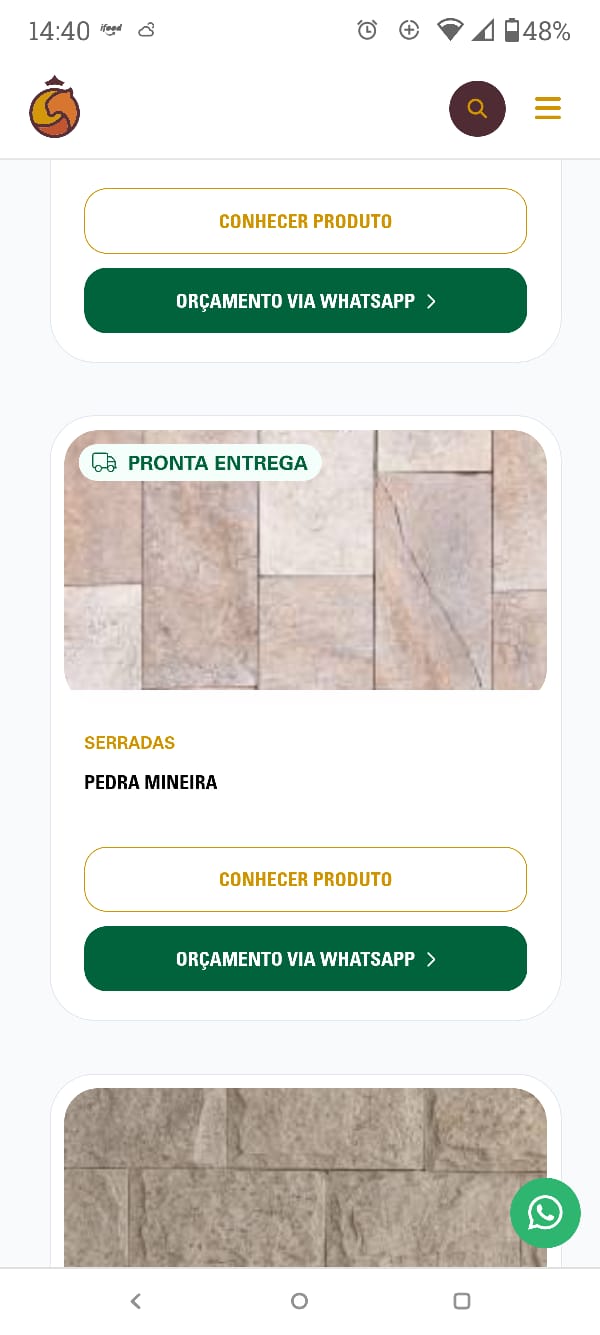The width and height of the screenshot is (600, 1335).
Task: Open the hamburger menu
Action: pos(548,108)
